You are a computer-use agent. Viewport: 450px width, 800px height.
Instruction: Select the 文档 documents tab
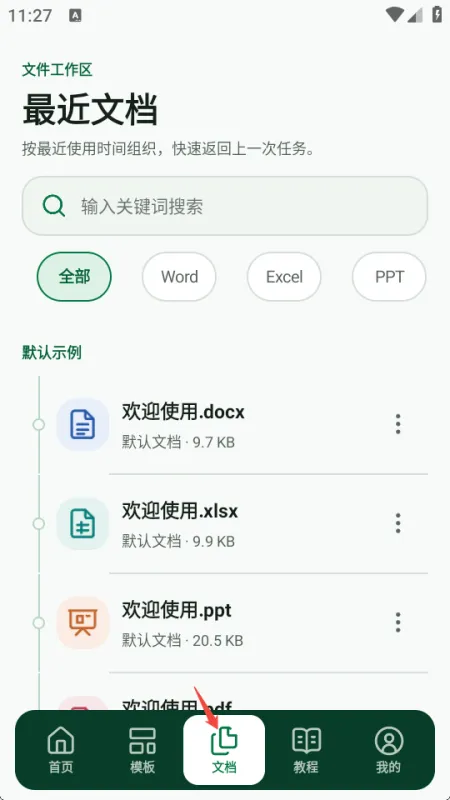click(224, 750)
